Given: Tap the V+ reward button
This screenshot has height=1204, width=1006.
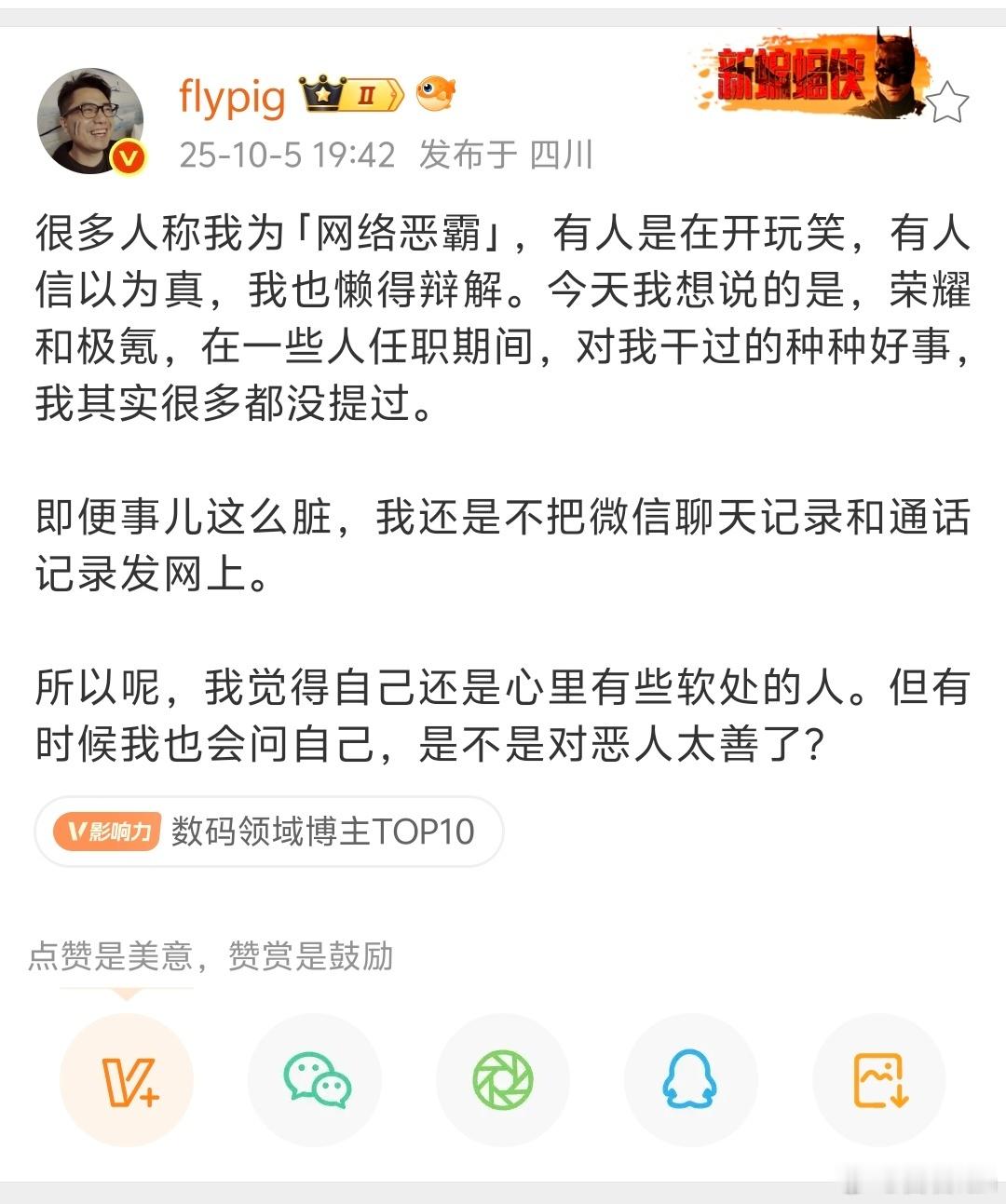Looking at the screenshot, I should coord(127,1081).
